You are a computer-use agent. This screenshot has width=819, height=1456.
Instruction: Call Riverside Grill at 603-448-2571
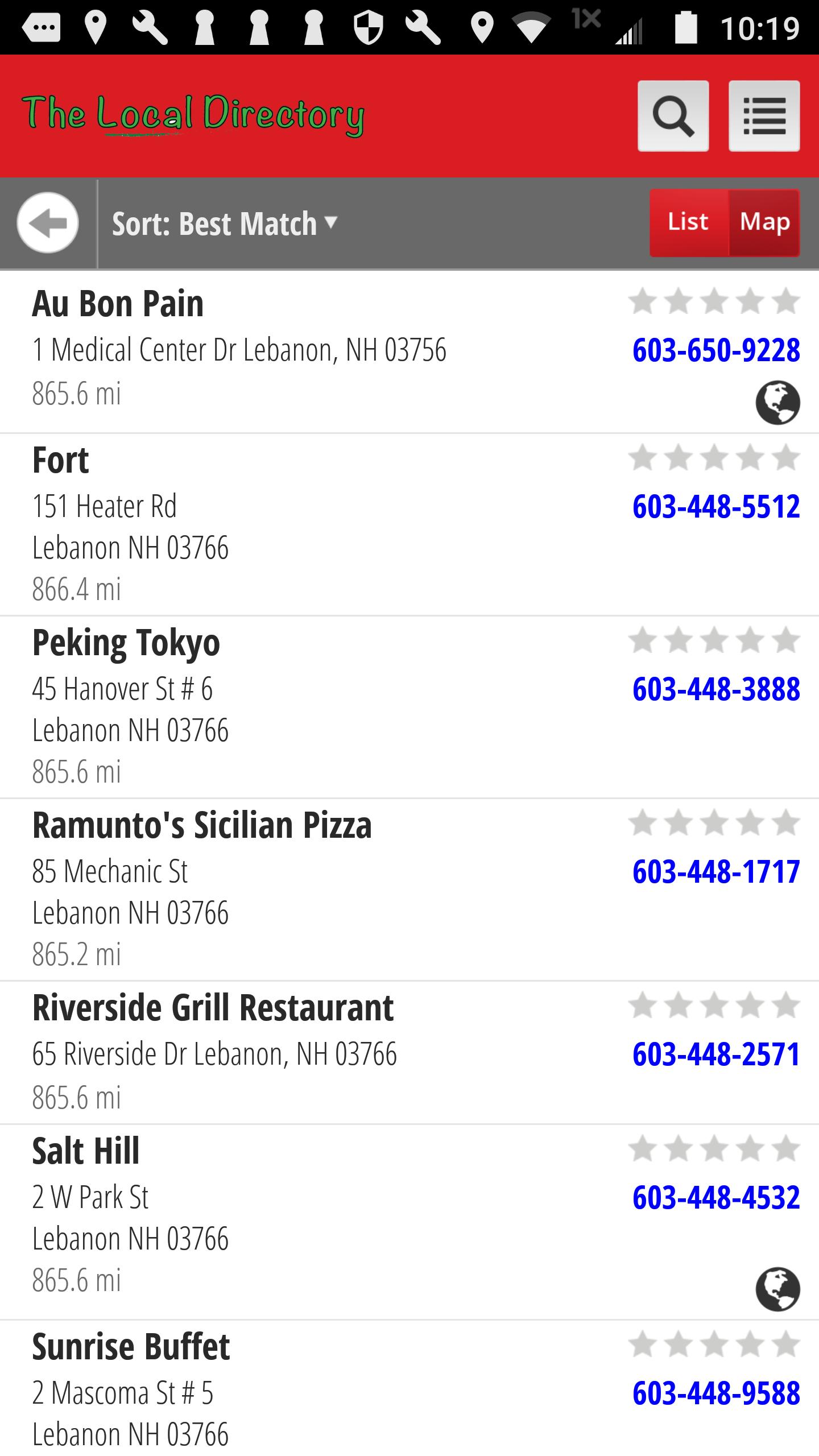click(x=715, y=1054)
